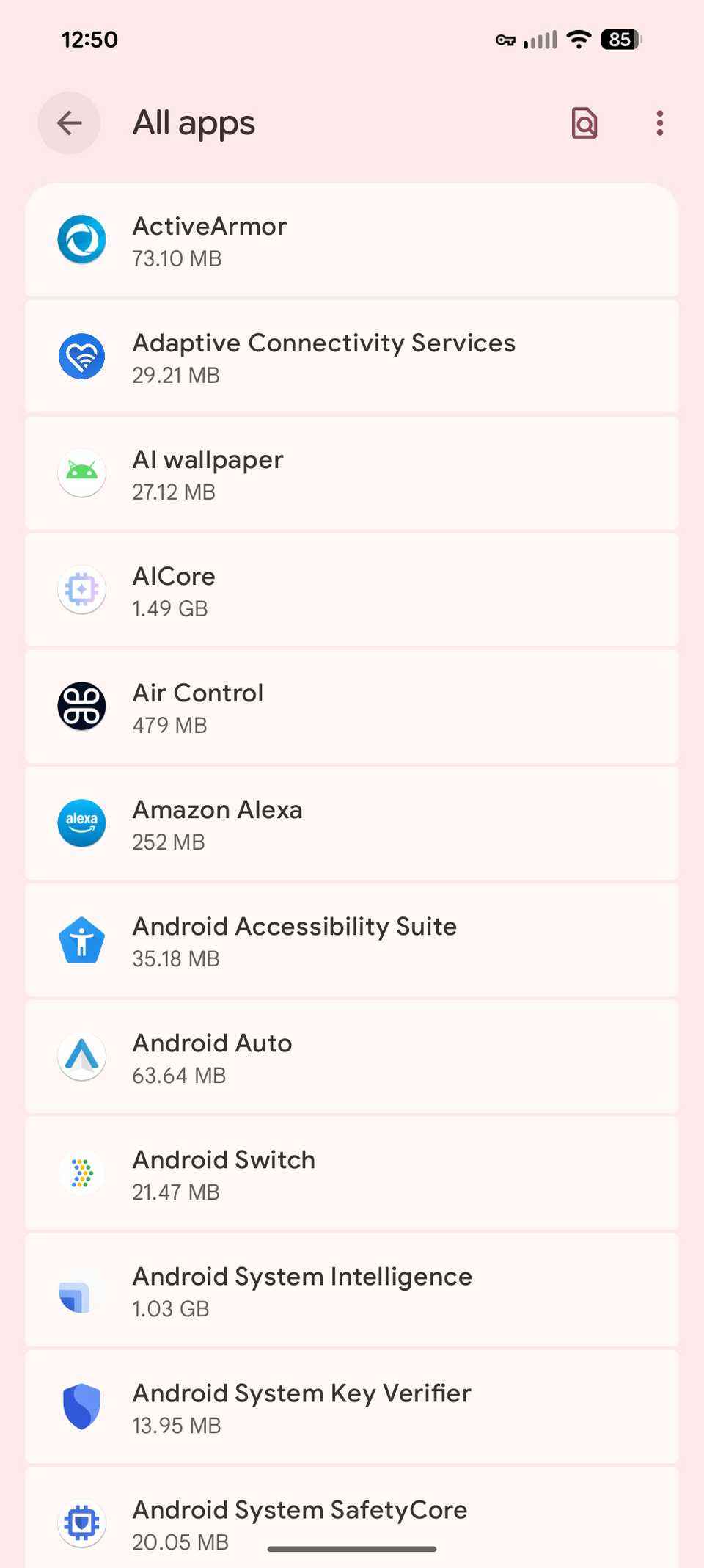This screenshot has width=704, height=1568.
Task: Open Android Switch app info
Action: pyautogui.click(x=352, y=1174)
